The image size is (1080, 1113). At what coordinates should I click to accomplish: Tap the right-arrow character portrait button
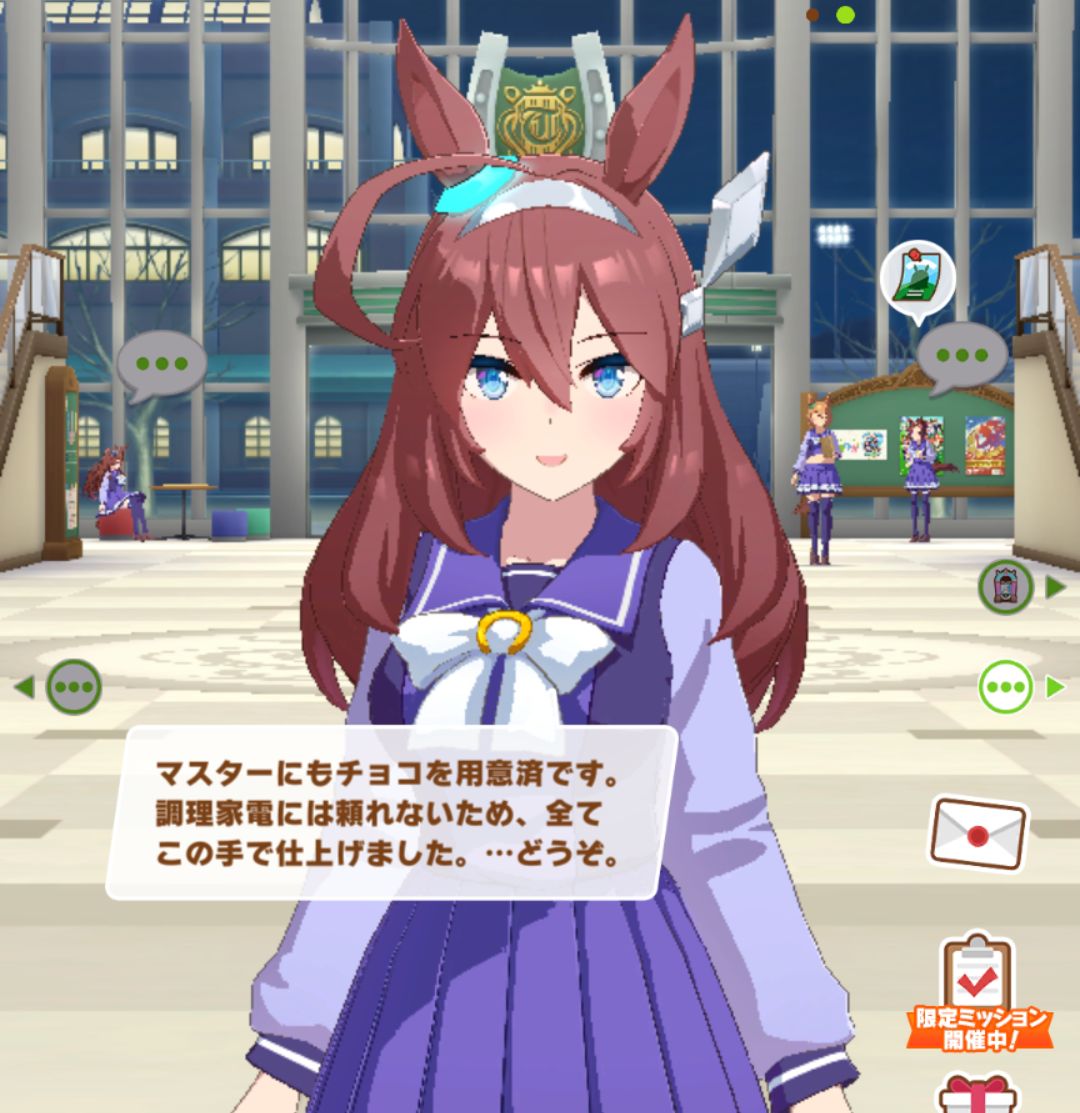1006,587
